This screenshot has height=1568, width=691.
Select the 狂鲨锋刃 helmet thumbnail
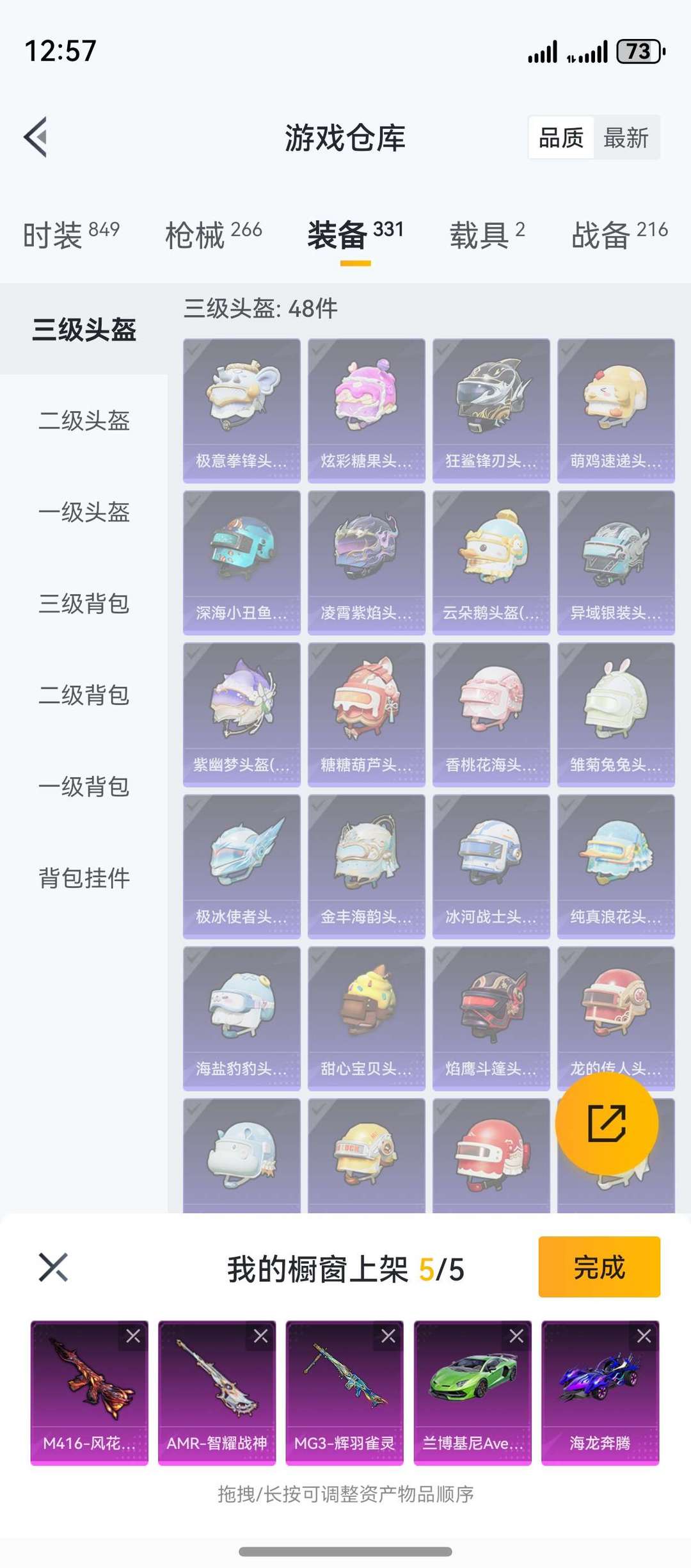491,403
